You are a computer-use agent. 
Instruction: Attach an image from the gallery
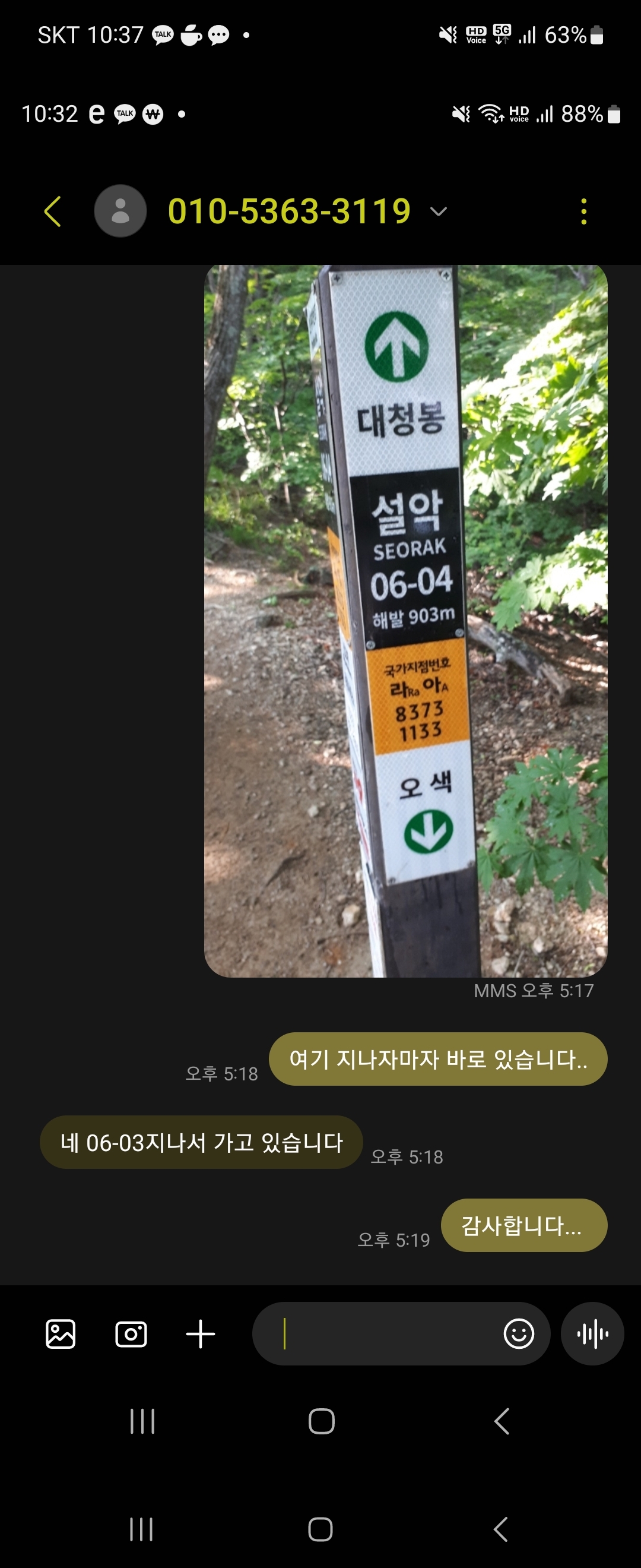point(61,1334)
